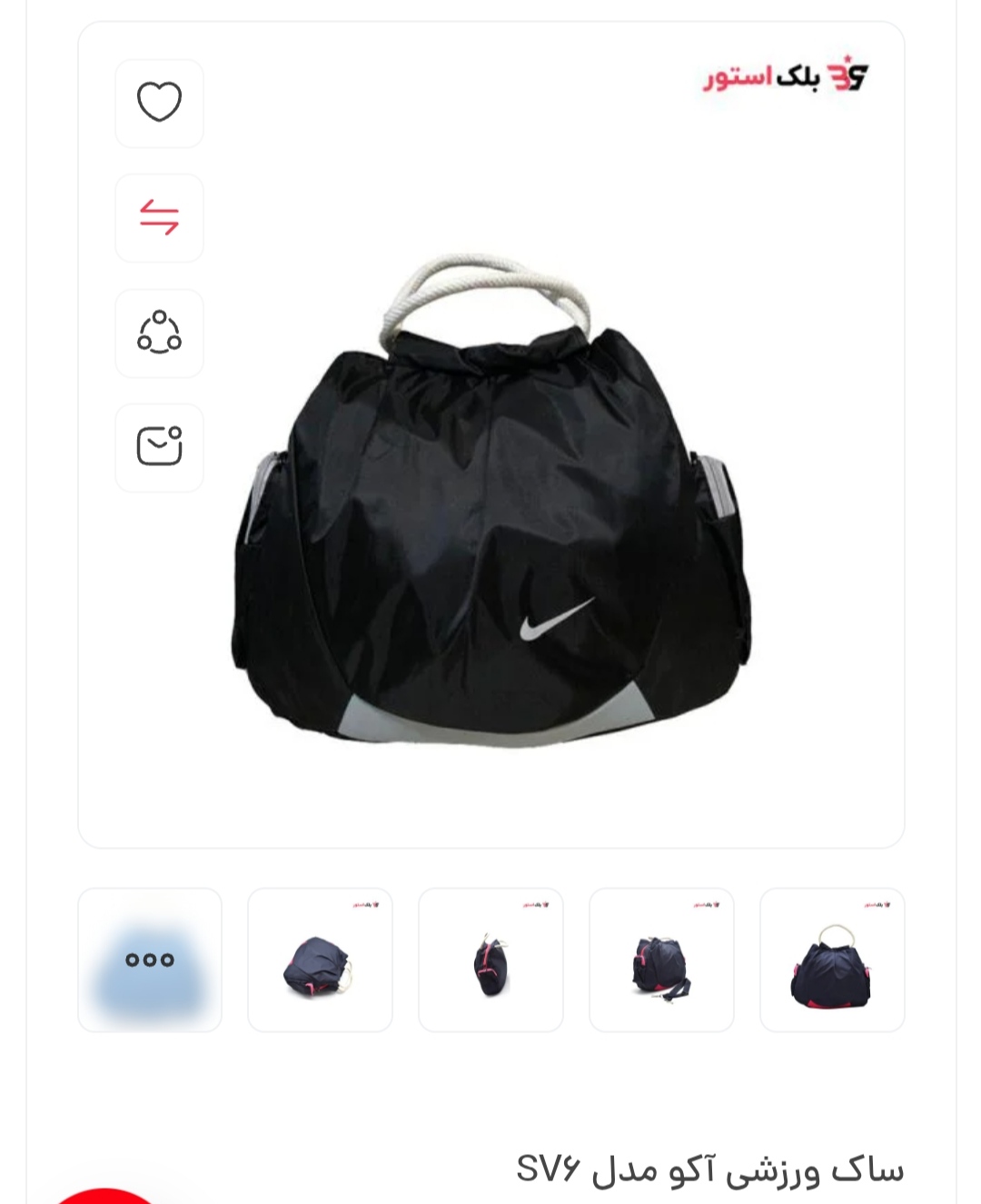
Task: View the thumbnail of the bag lying sideways
Action: coord(320,960)
